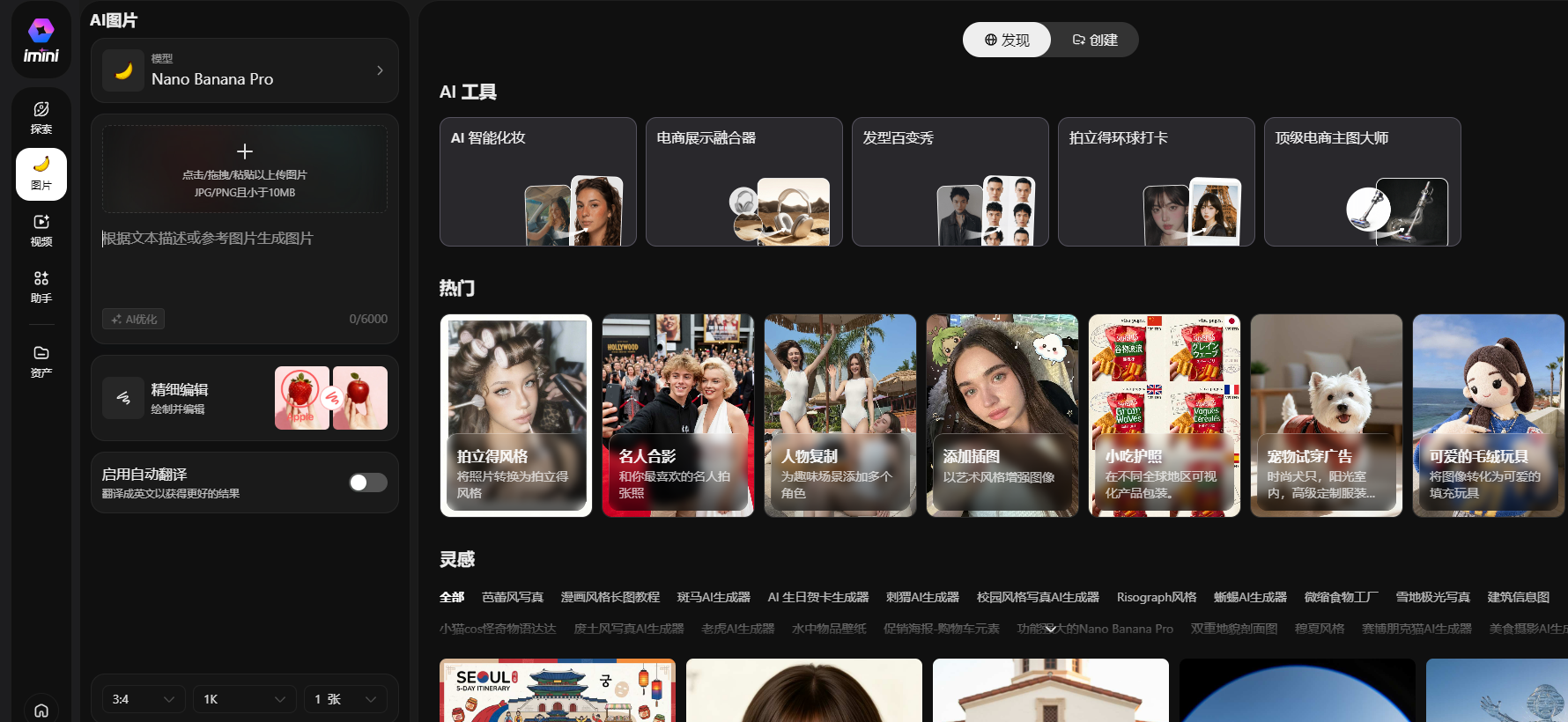Switch to the 创建 tab
The image size is (1568, 722).
pyautogui.click(x=1095, y=40)
